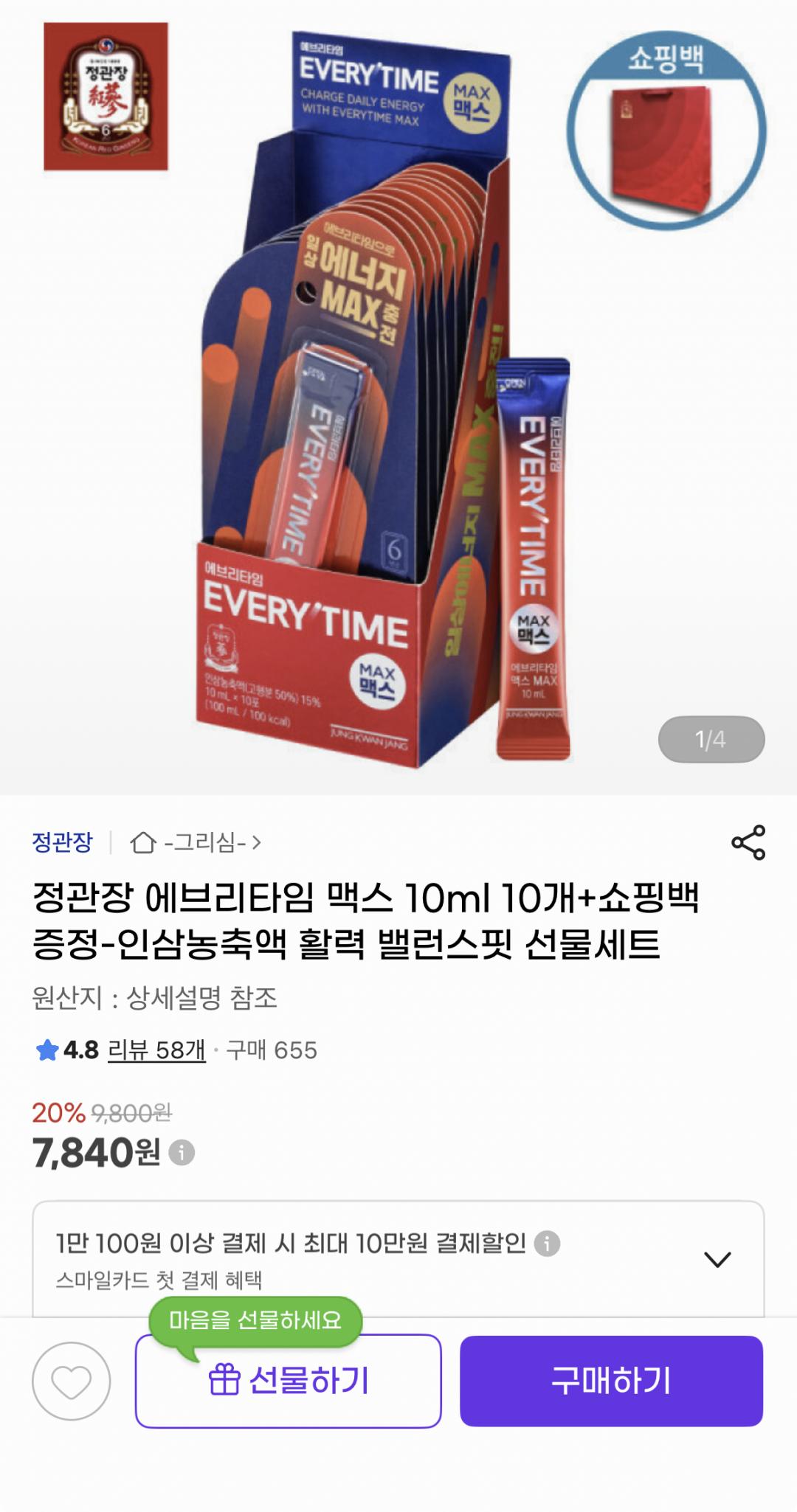Add product to wishlist with heart
This screenshot has width=797, height=1512.
(x=71, y=1381)
